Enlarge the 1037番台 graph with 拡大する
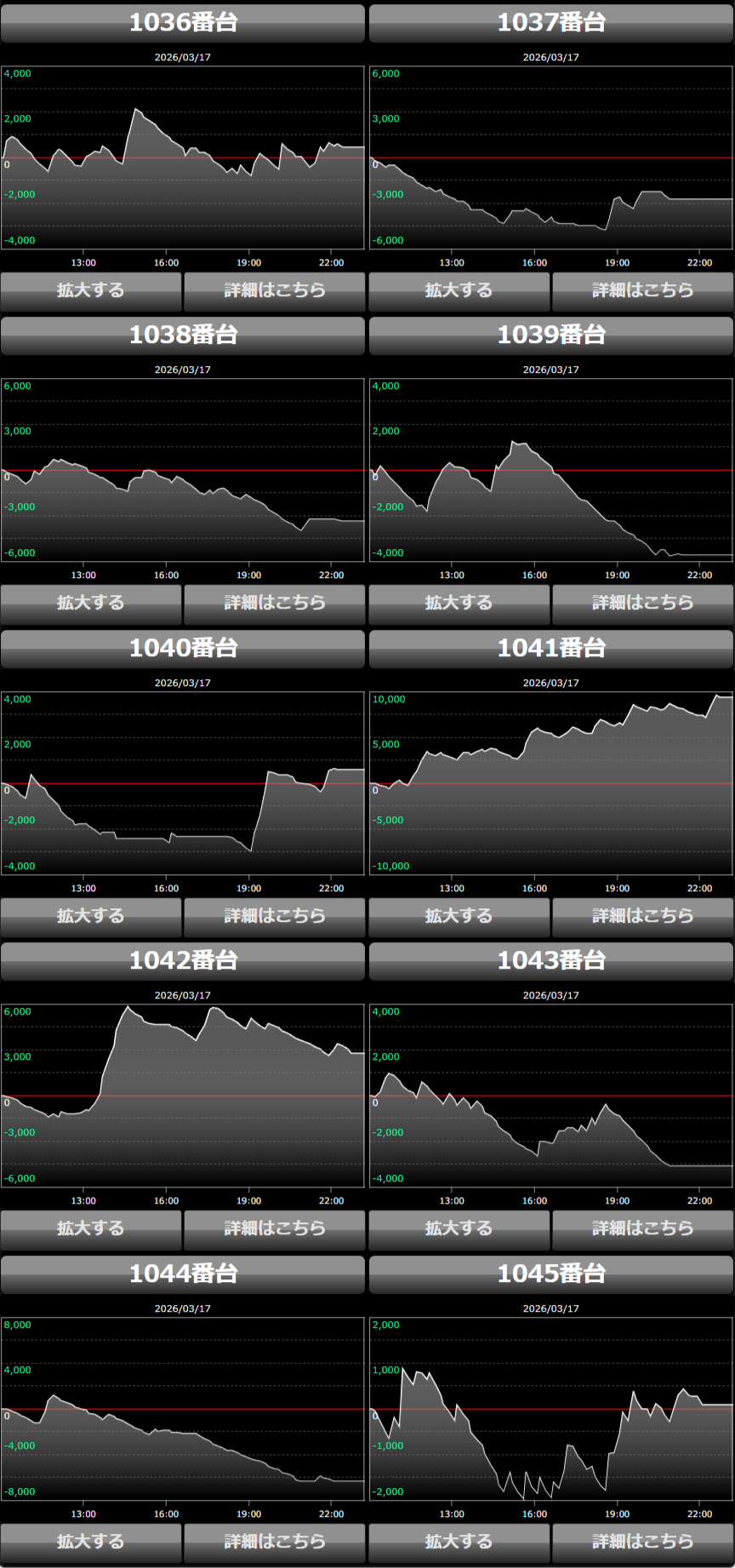Image resolution: width=735 pixels, height=1568 pixels. [459, 290]
